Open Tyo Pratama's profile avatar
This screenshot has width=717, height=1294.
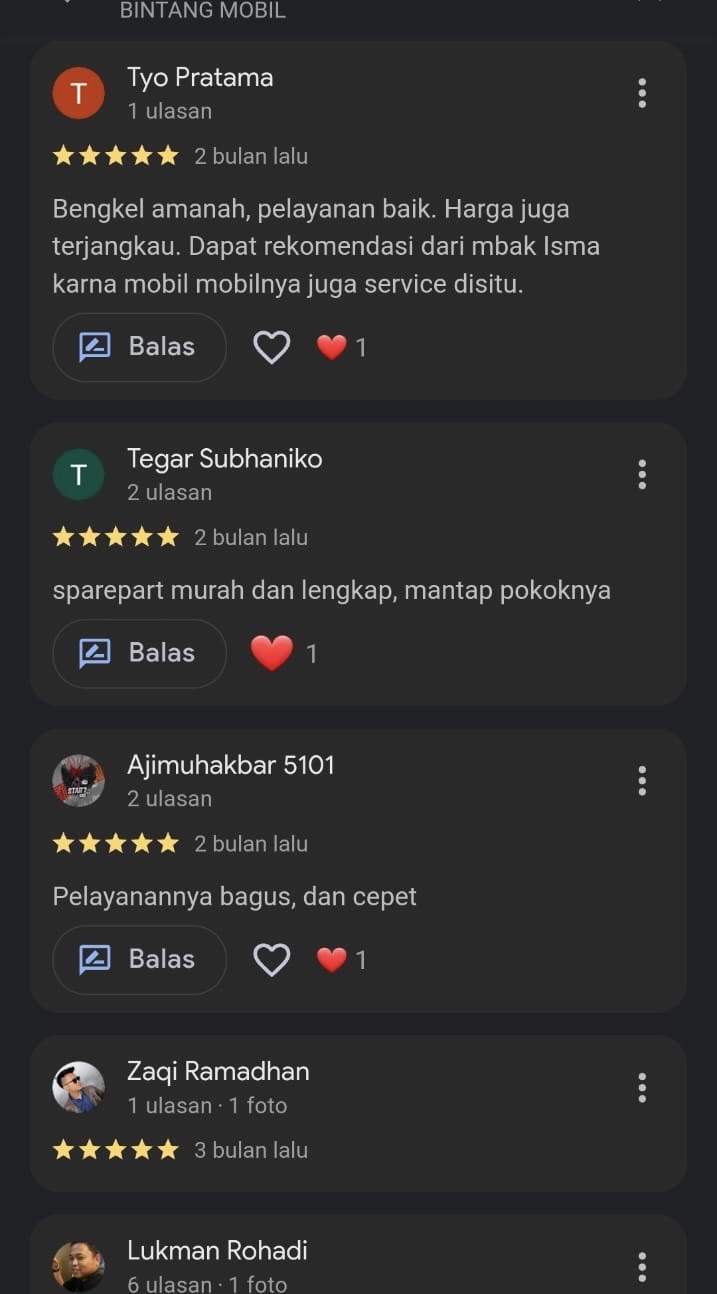point(78,93)
